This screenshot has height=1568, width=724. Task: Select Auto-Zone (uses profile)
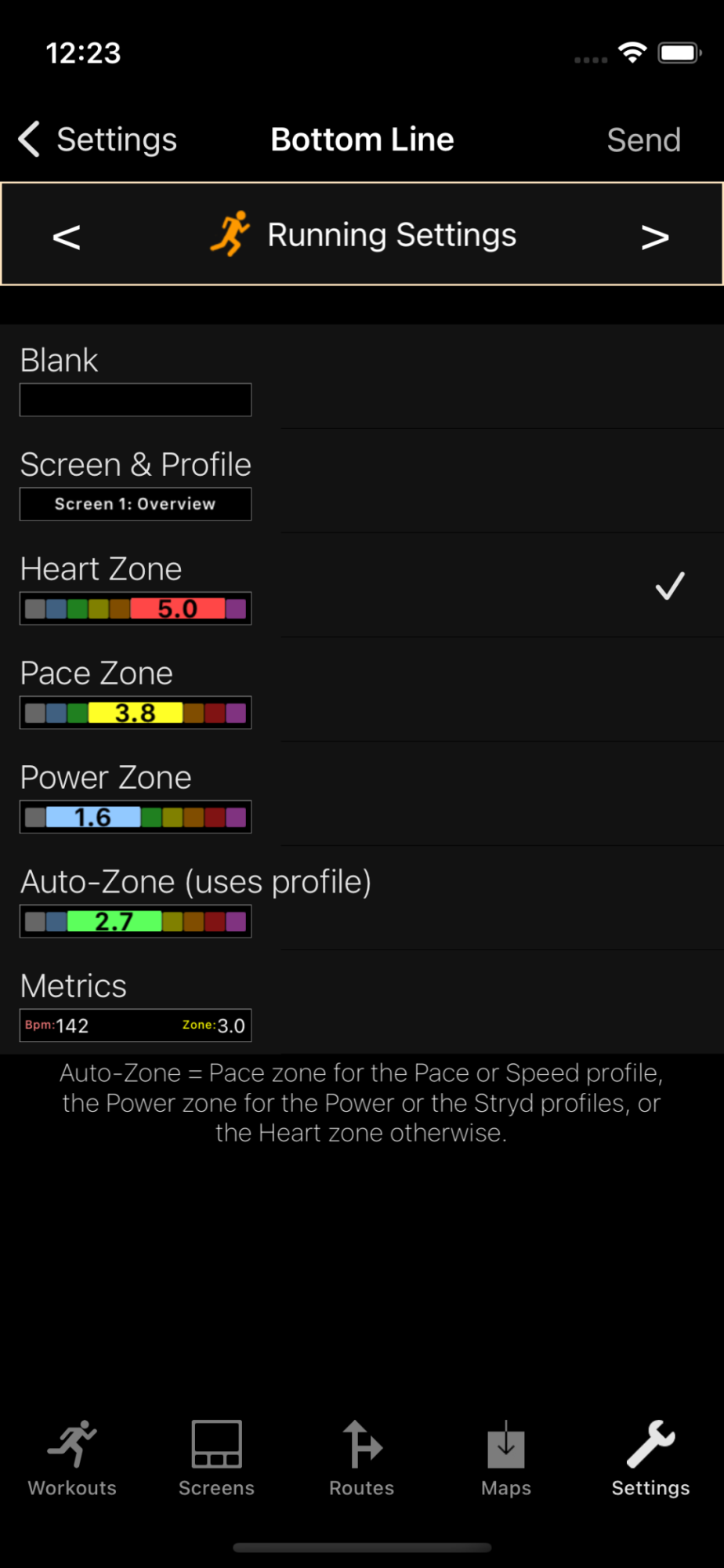[x=362, y=898]
